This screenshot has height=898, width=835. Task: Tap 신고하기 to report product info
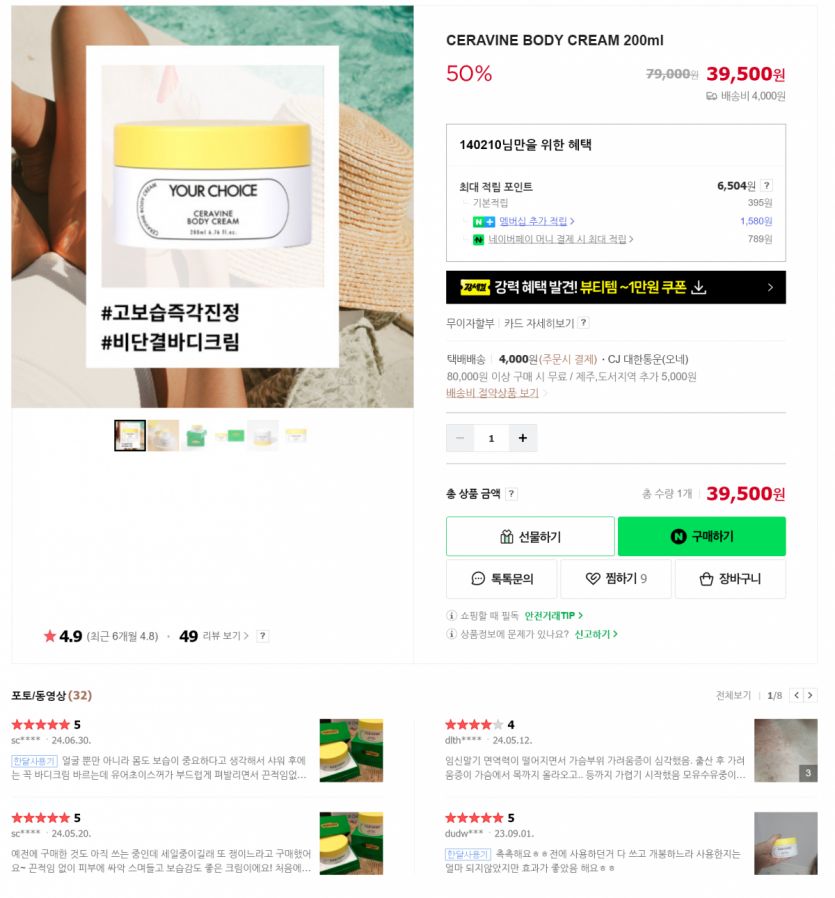(595, 634)
